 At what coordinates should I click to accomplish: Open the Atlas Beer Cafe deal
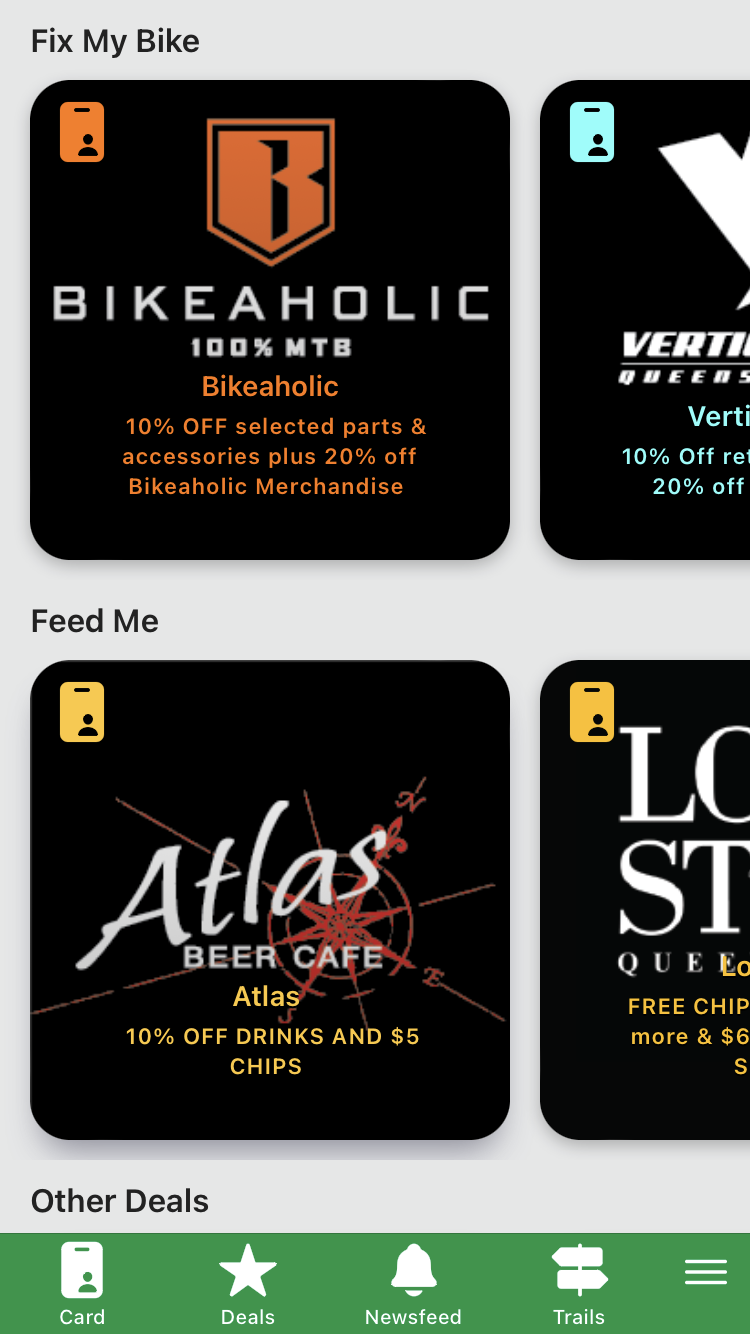(270, 900)
